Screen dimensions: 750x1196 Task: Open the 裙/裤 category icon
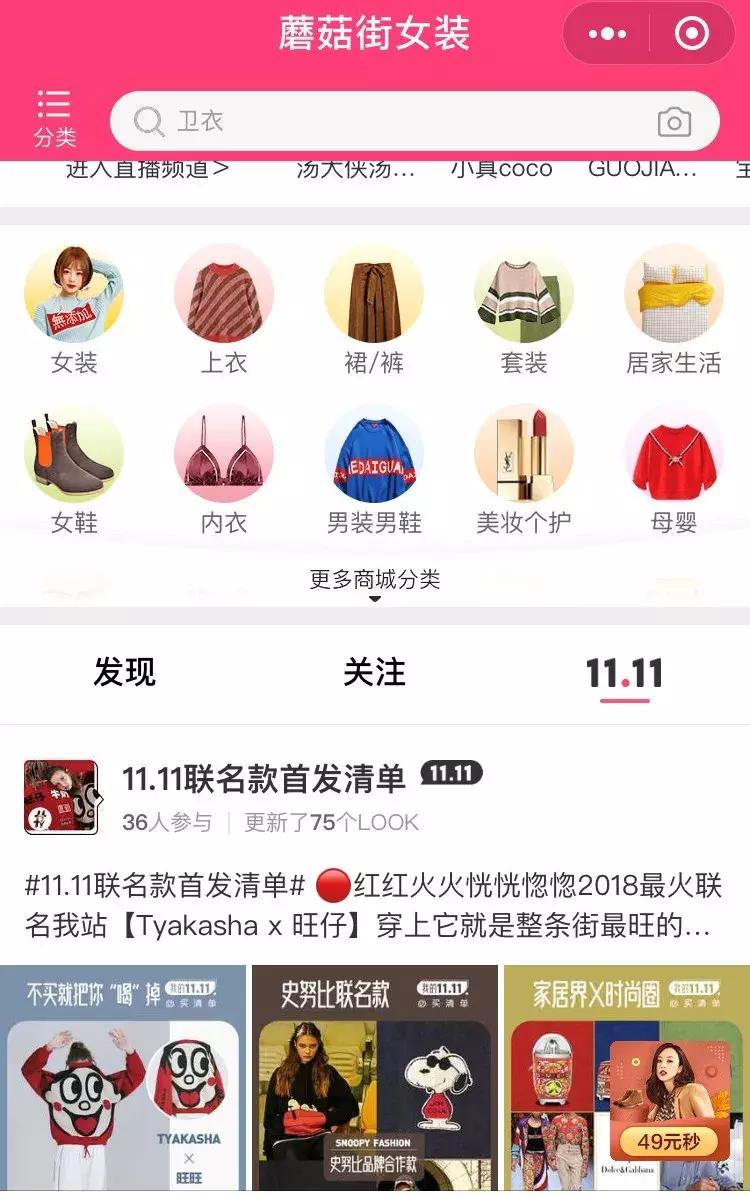(375, 292)
